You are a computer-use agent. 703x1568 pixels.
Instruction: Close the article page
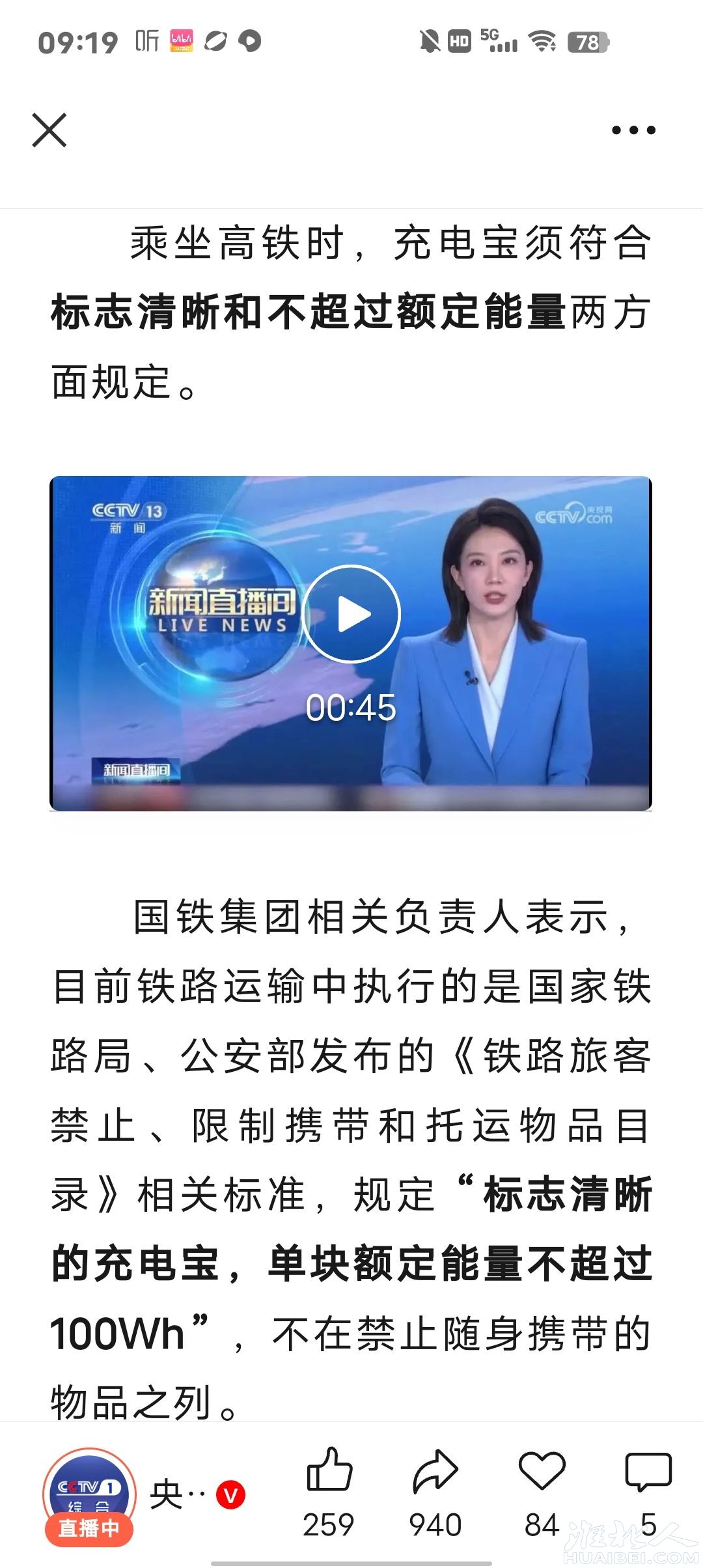coord(49,130)
